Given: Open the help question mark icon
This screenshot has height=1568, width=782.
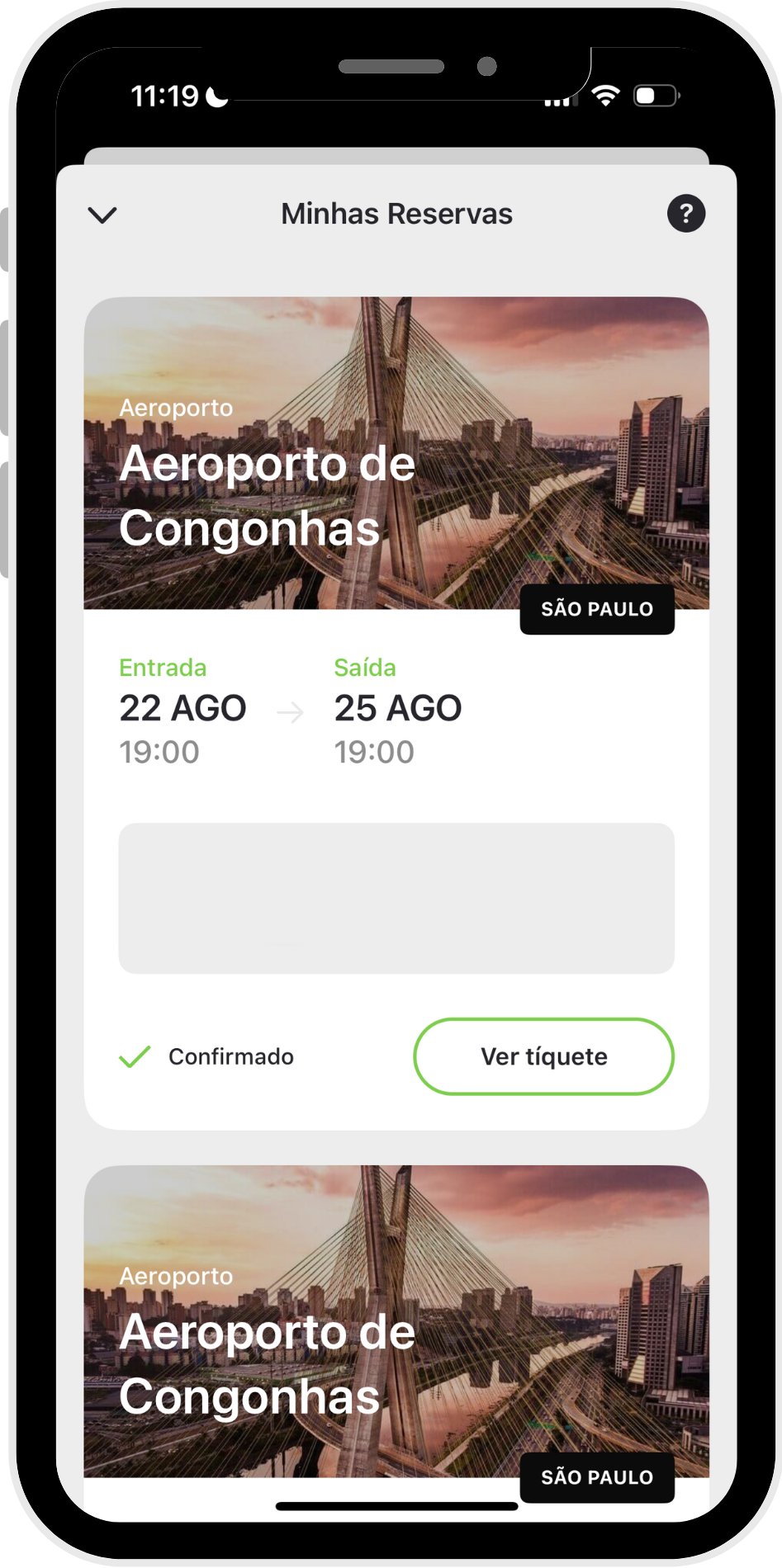Looking at the screenshot, I should (x=685, y=214).
